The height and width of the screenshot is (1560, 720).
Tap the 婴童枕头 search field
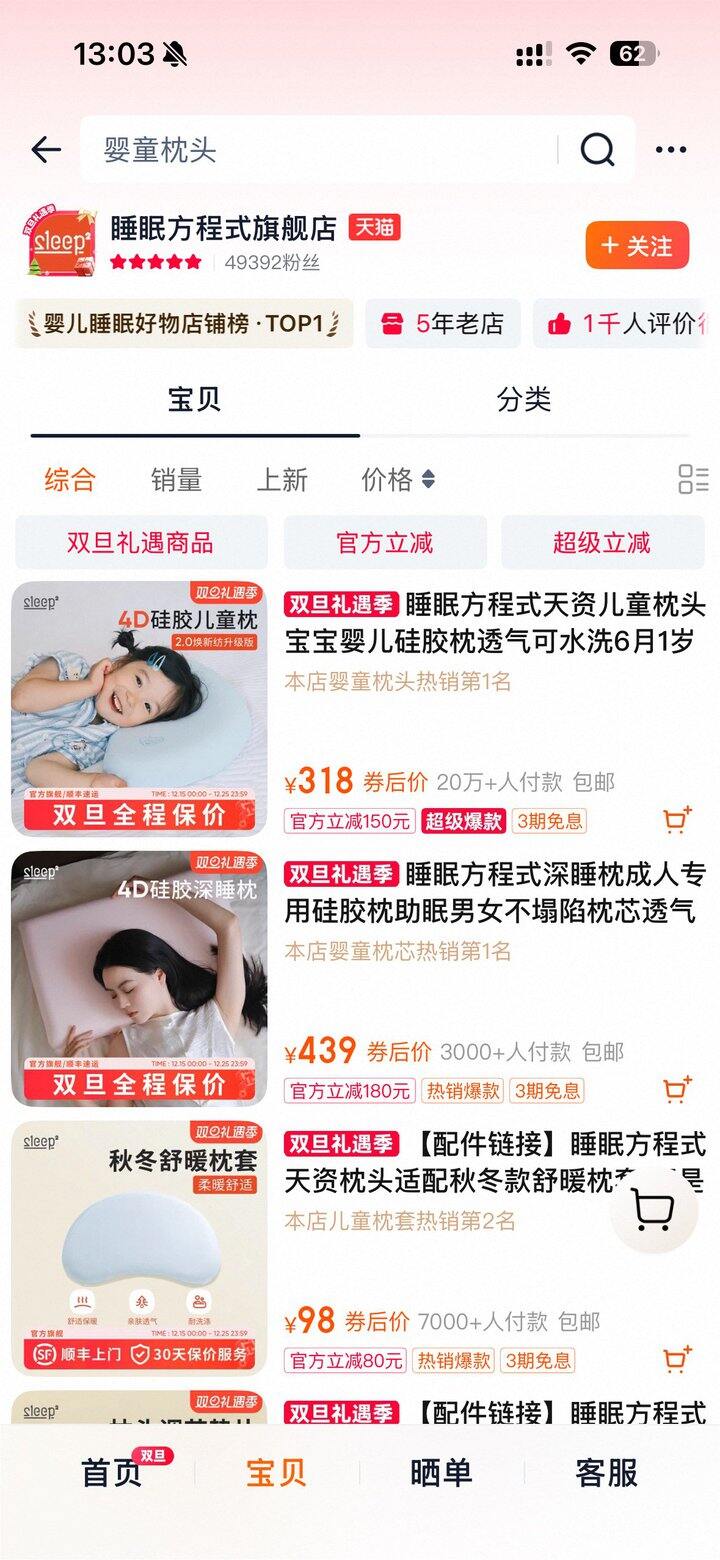coord(320,150)
